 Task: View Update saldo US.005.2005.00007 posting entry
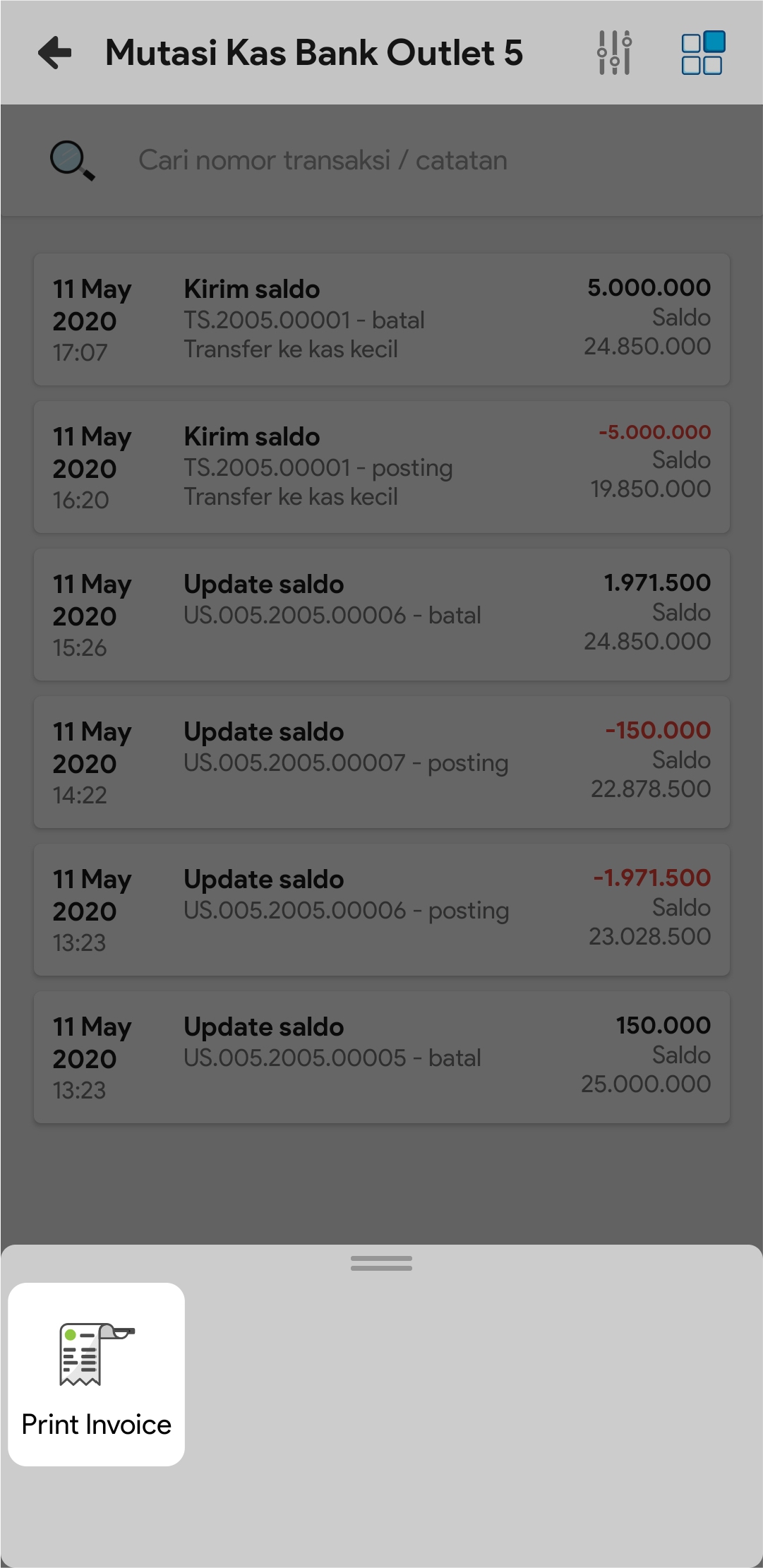[382, 762]
